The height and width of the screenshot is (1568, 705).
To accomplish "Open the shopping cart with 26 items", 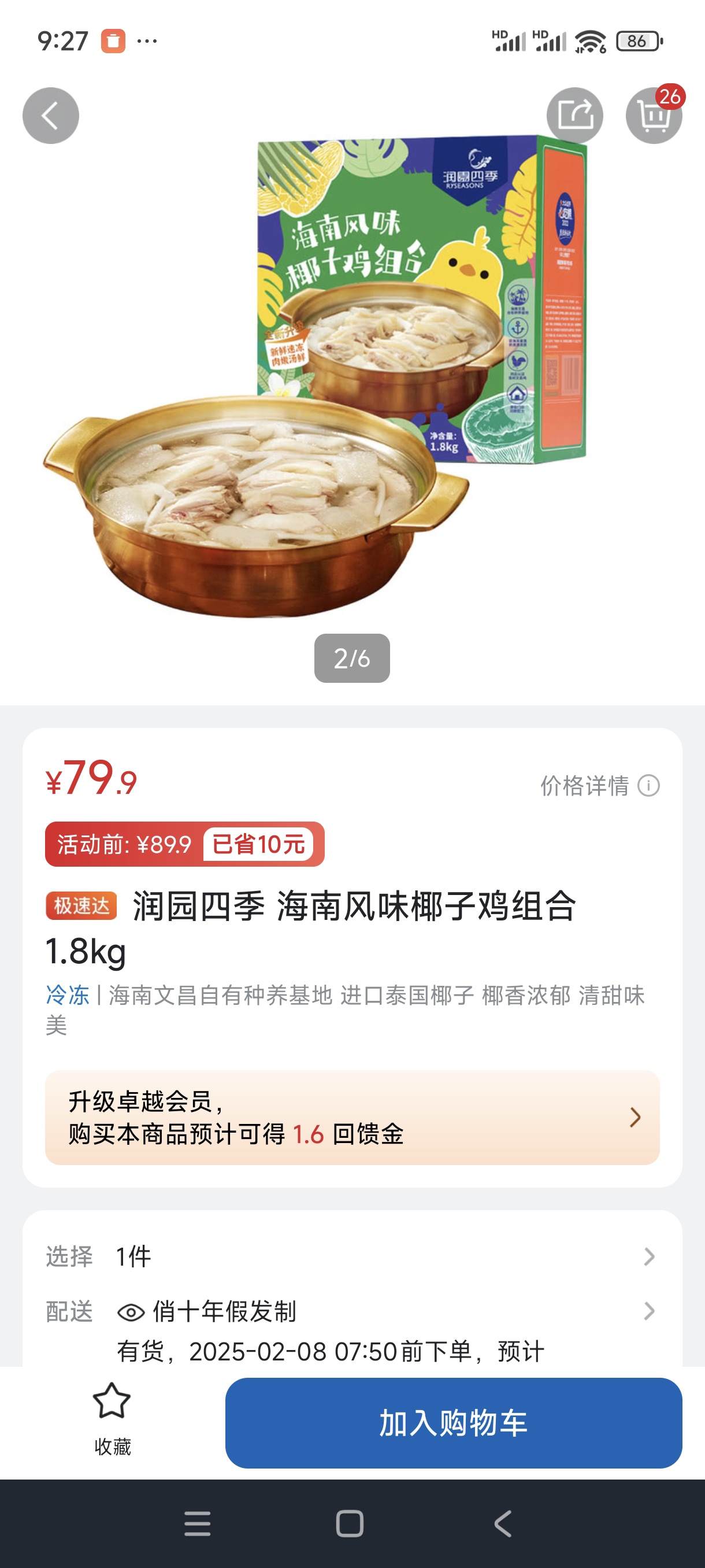I will point(654,116).
